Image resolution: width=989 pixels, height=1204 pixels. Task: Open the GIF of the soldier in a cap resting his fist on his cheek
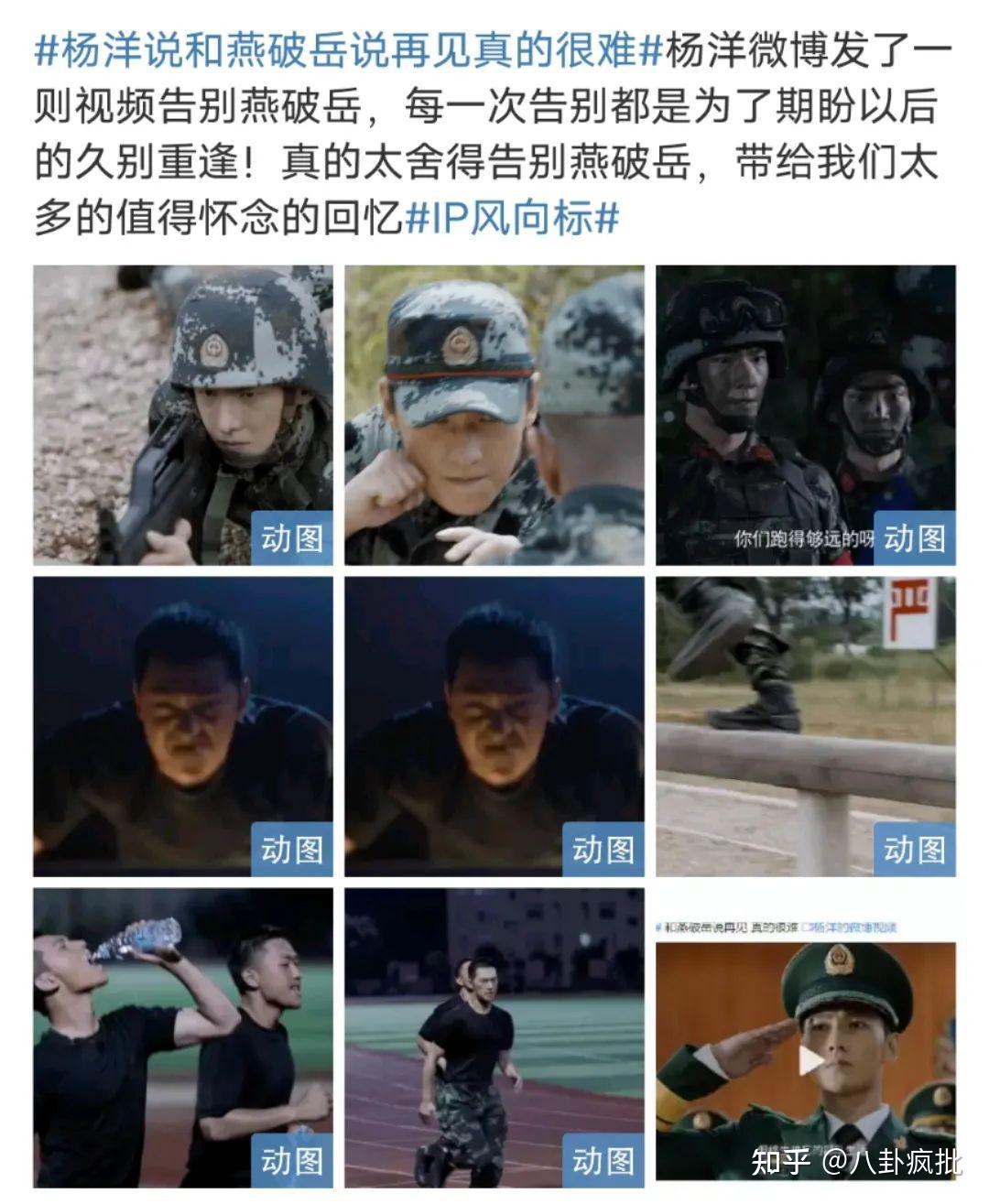[x=494, y=415]
